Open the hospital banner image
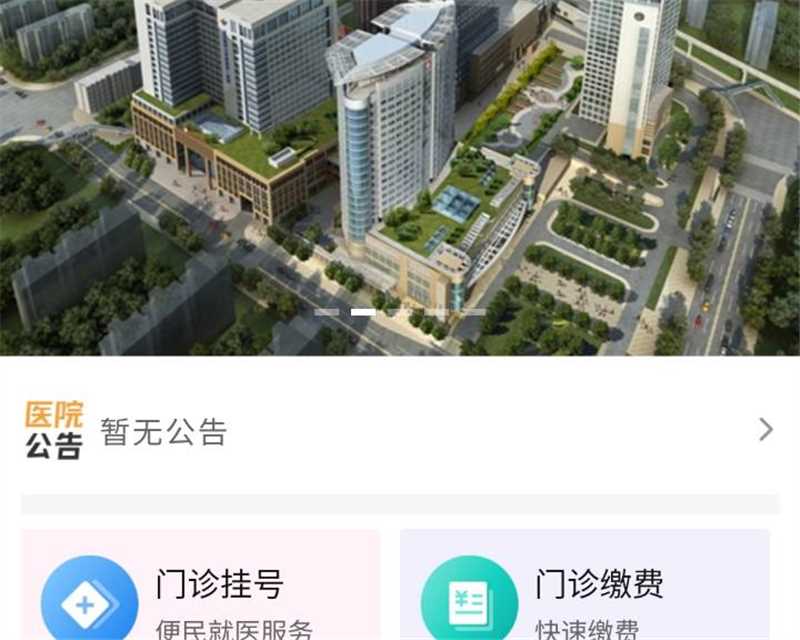This screenshot has width=800, height=640. pos(400,178)
